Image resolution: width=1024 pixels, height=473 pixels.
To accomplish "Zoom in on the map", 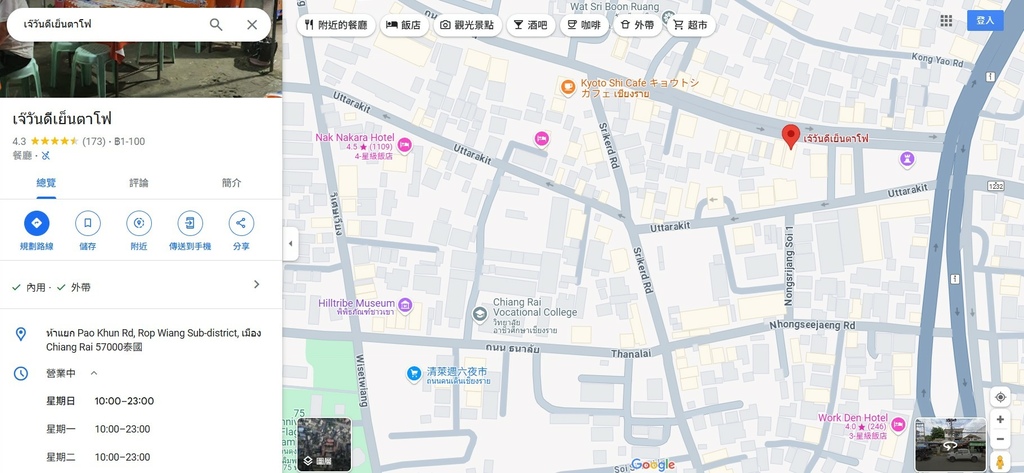I will pos(1000,419).
